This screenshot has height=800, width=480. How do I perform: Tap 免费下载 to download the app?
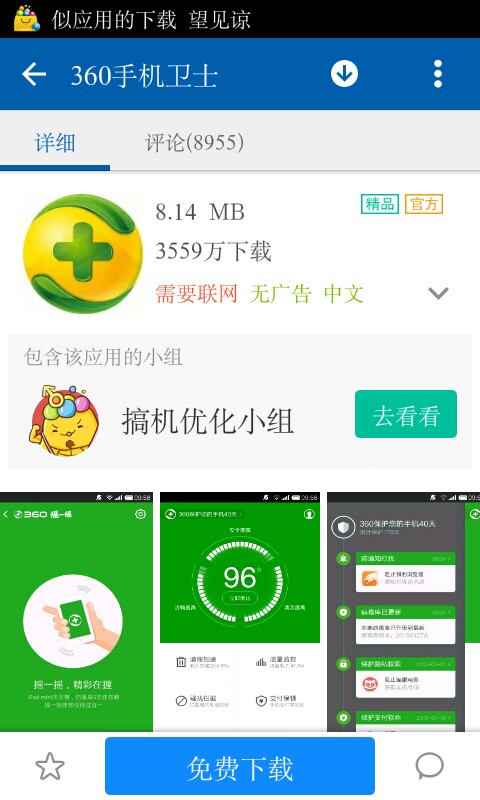pos(240,766)
